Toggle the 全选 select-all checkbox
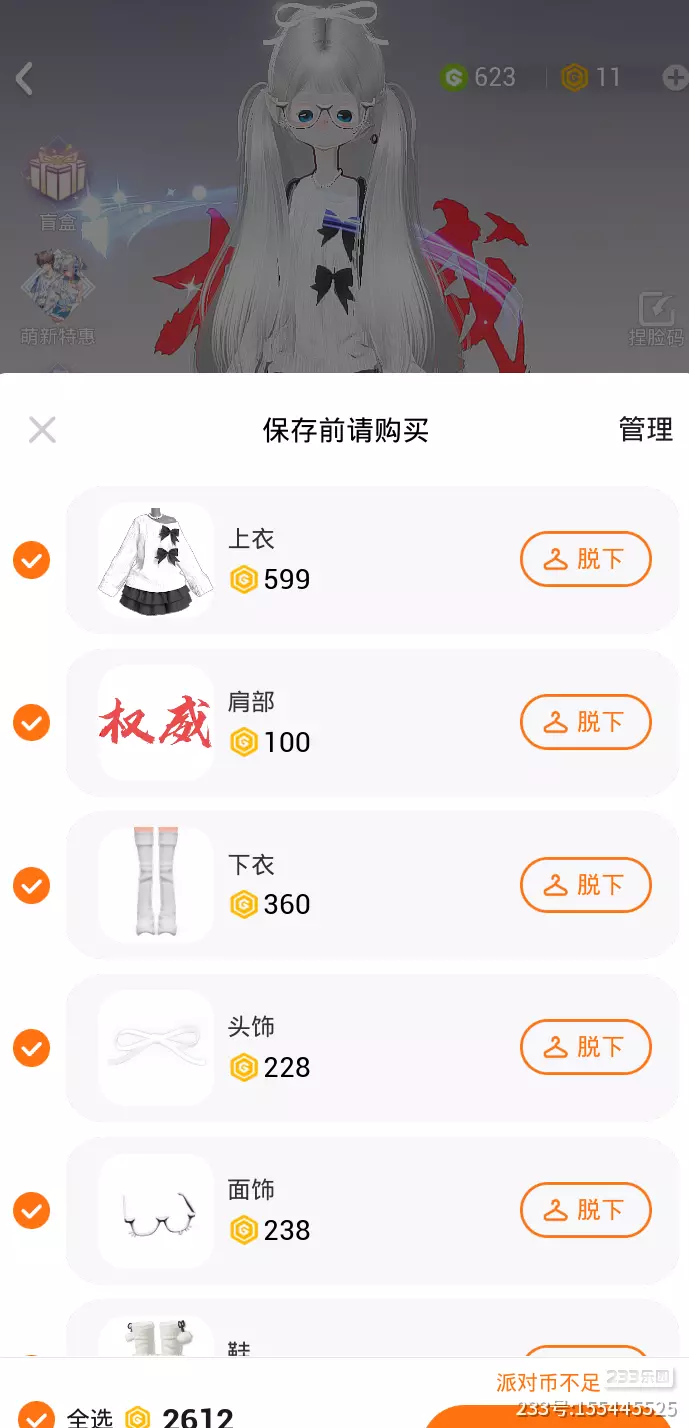This screenshot has height=1428, width=689. [x=36, y=1415]
